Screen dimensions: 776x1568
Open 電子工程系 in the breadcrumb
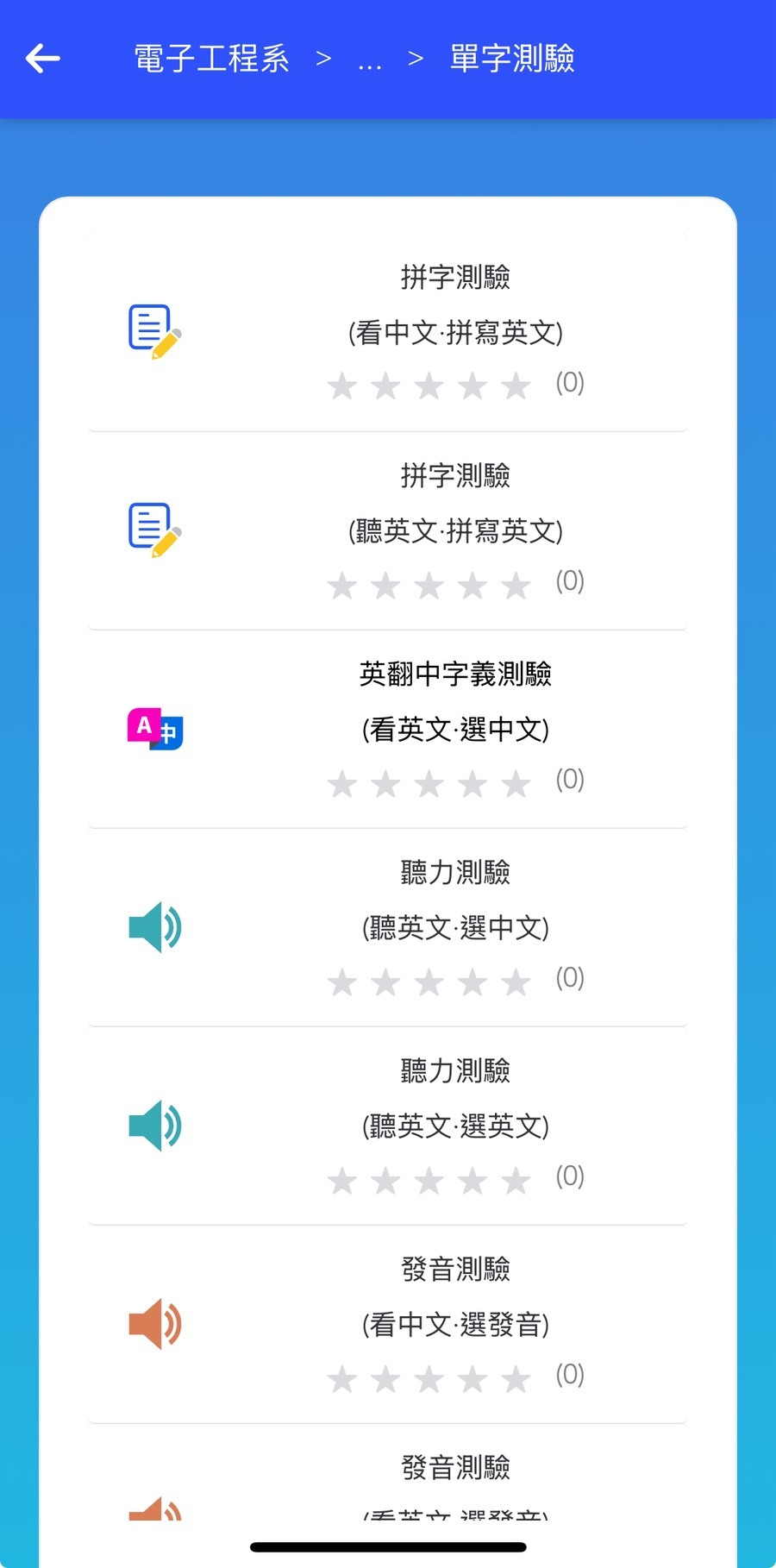[211, 59]
